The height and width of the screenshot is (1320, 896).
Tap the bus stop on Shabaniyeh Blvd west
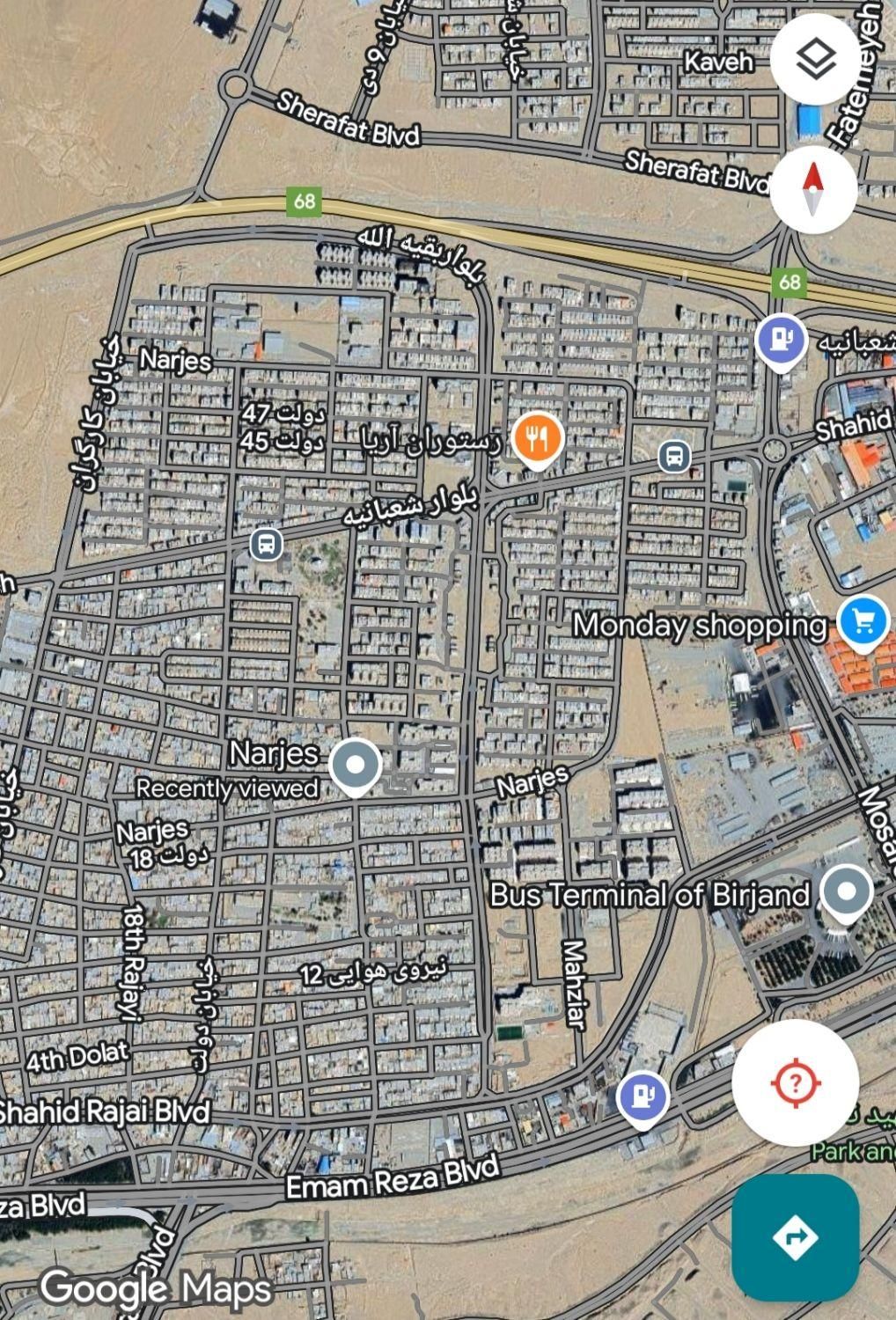(x=266, y=544)
